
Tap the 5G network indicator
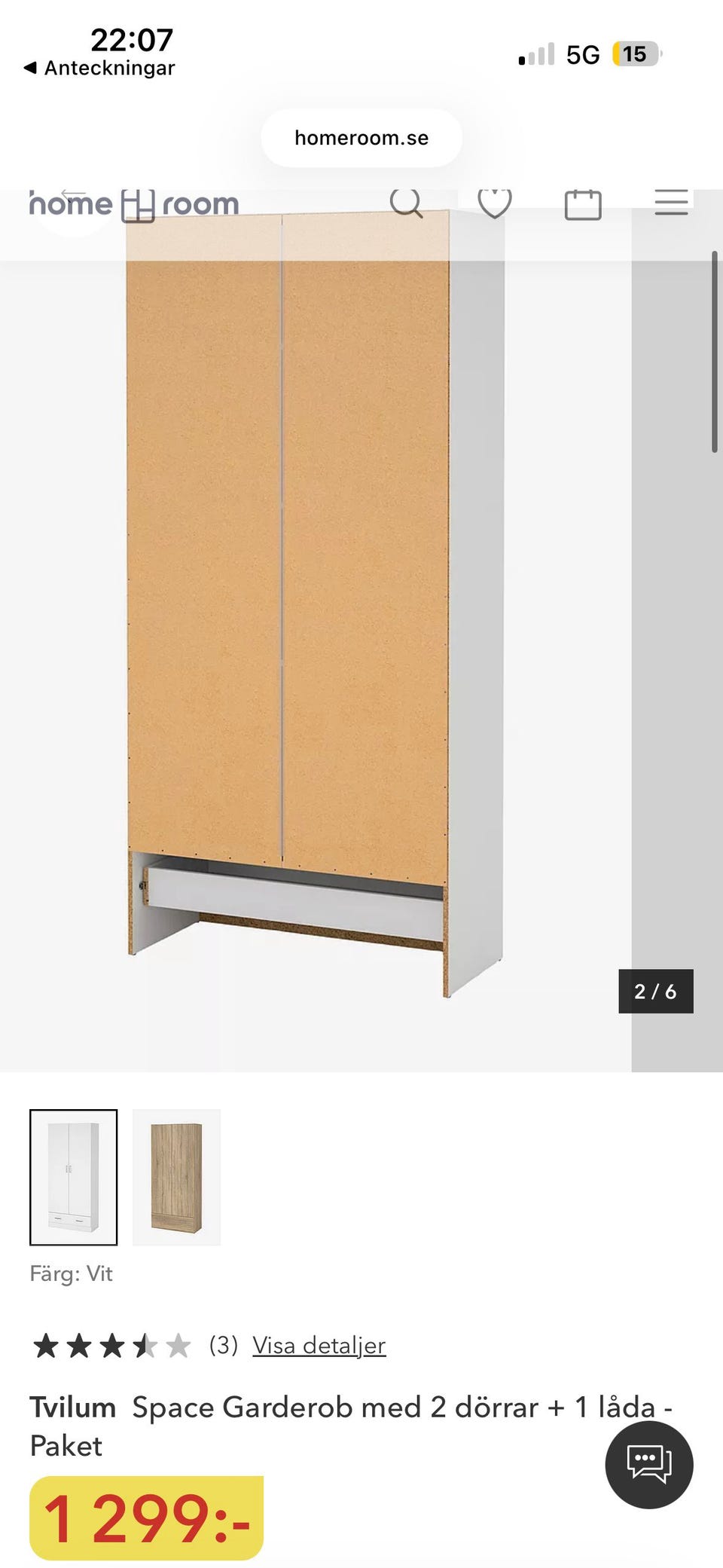point(582,53)
